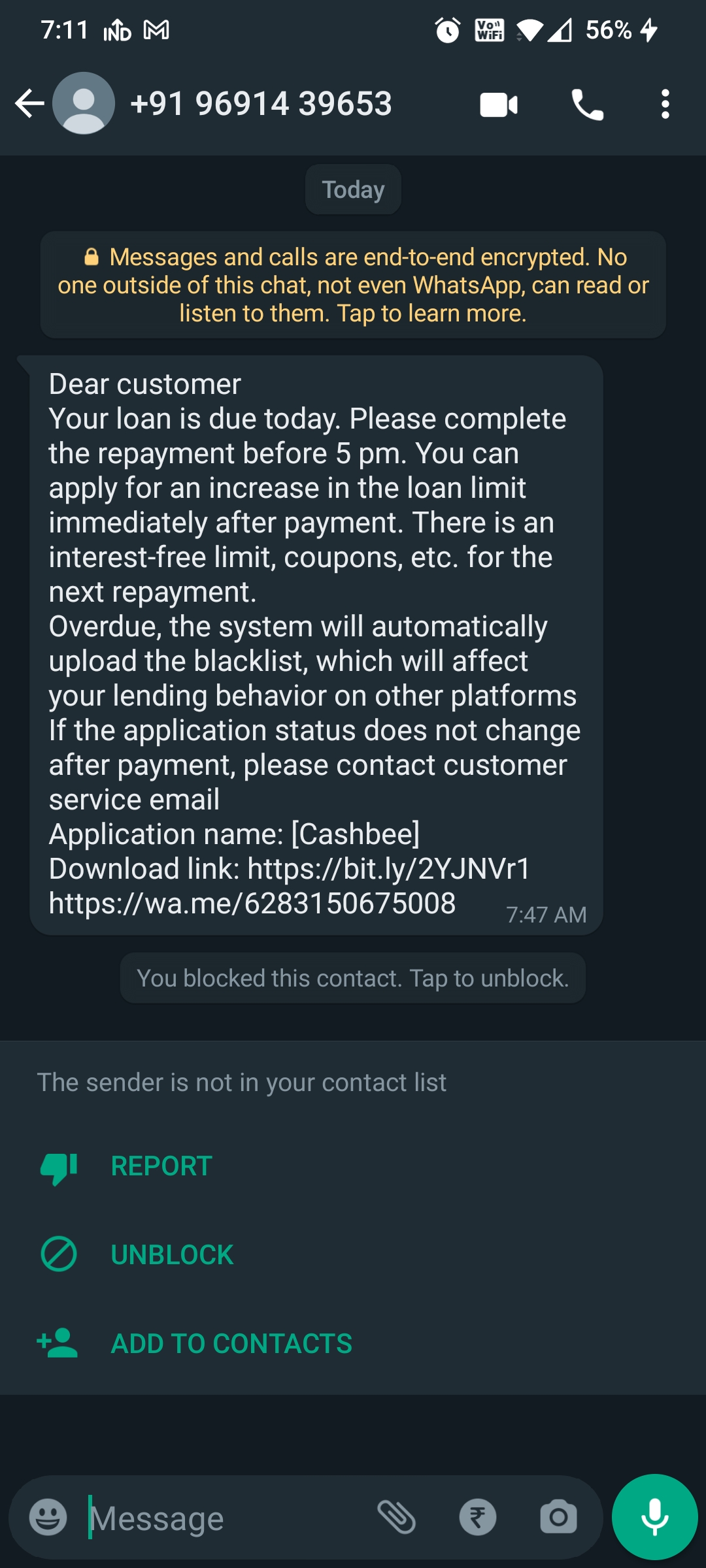The image size is (706, 1568).
Task: Open the bit.ly download link
Action: (x=388, y=869)
